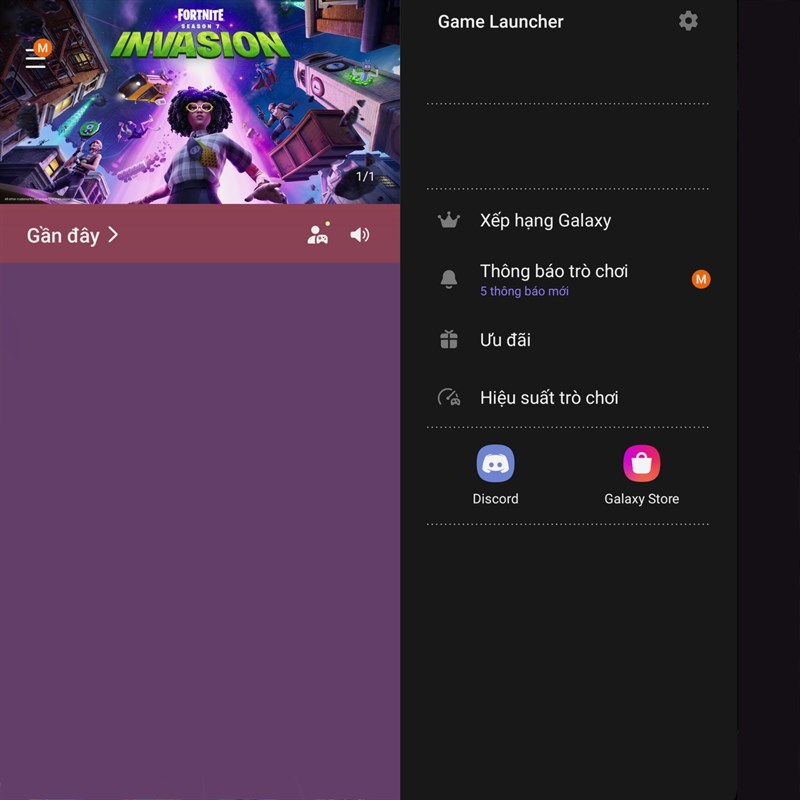
Task: Open Game Launcher settings gear
Action: click(688, 21)
